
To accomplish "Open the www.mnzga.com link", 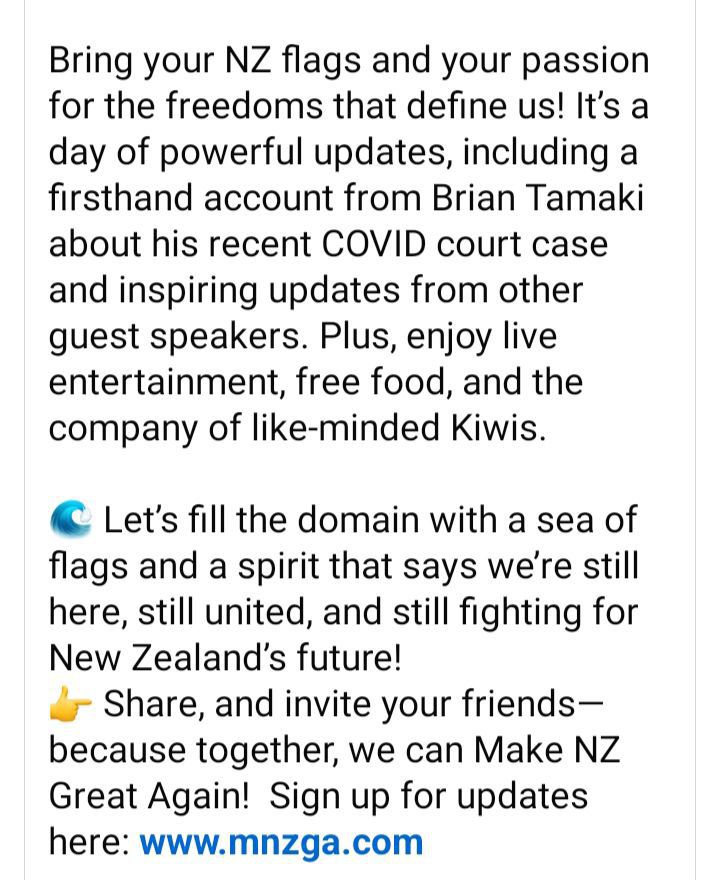I will click(x=281, y=842).
